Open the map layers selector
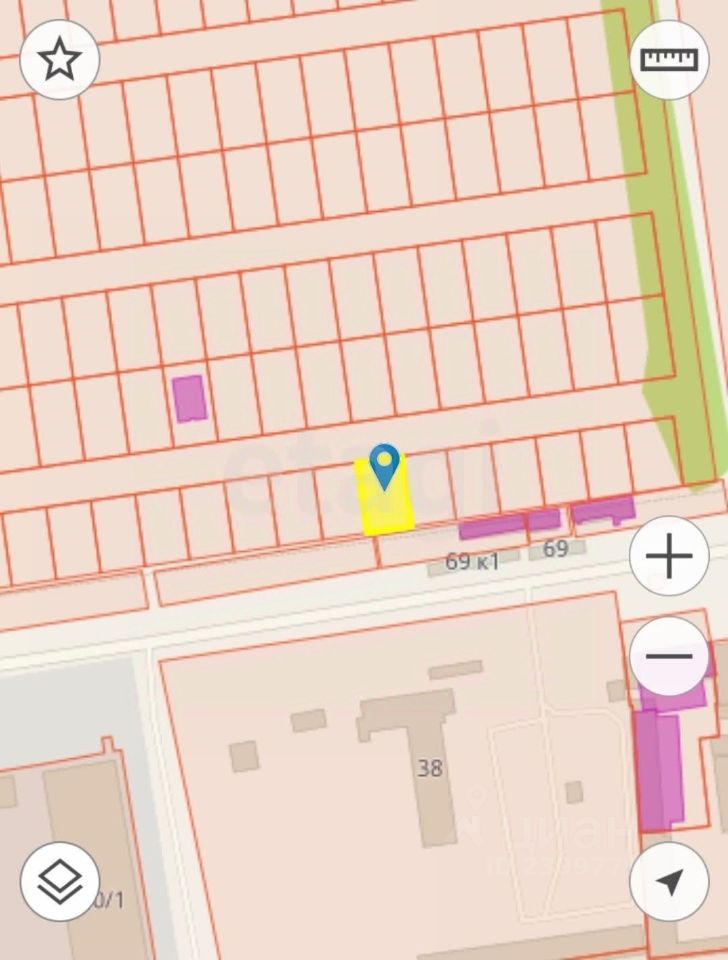This screenshot has width=728, height=960. [60, 882]
